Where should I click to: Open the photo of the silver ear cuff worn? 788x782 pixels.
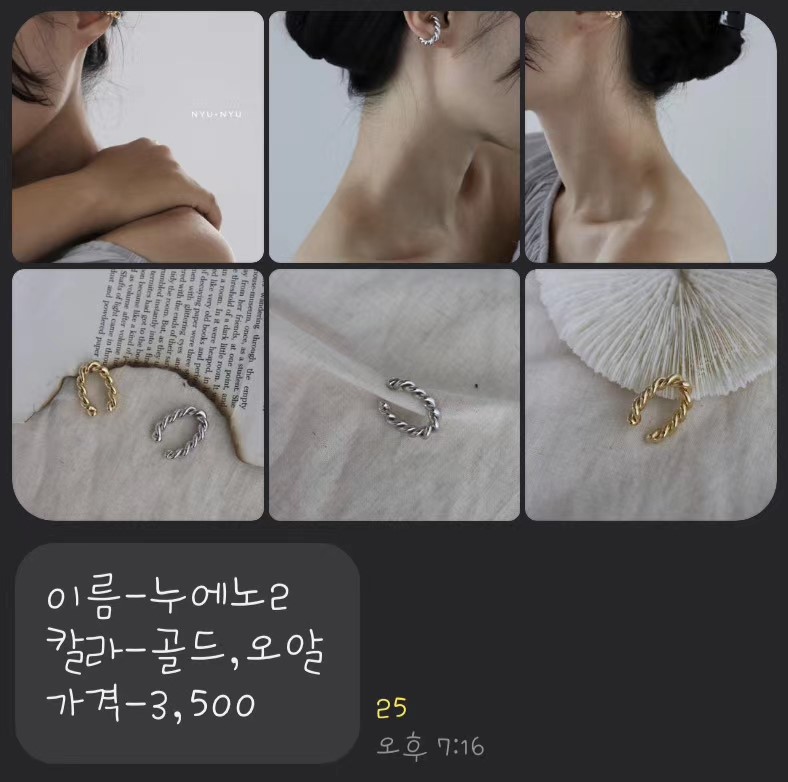pyautogui.click(x=394, y=137)
